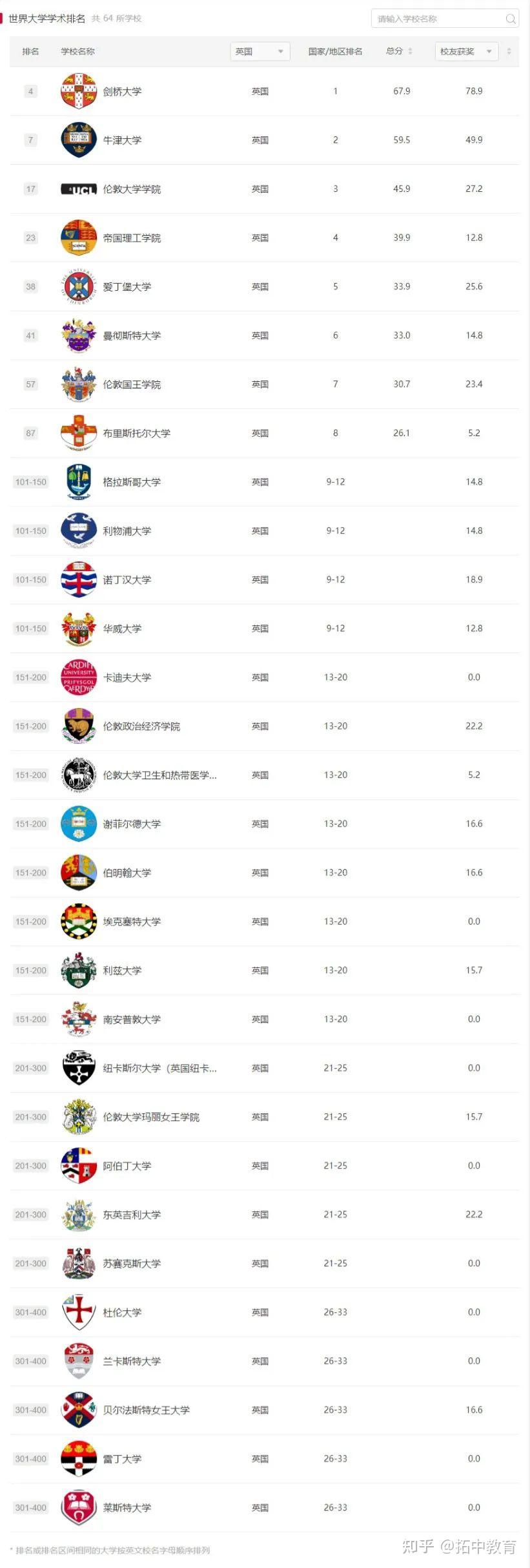Select the 爱丁堡大学 row

(x=127, y=287)
